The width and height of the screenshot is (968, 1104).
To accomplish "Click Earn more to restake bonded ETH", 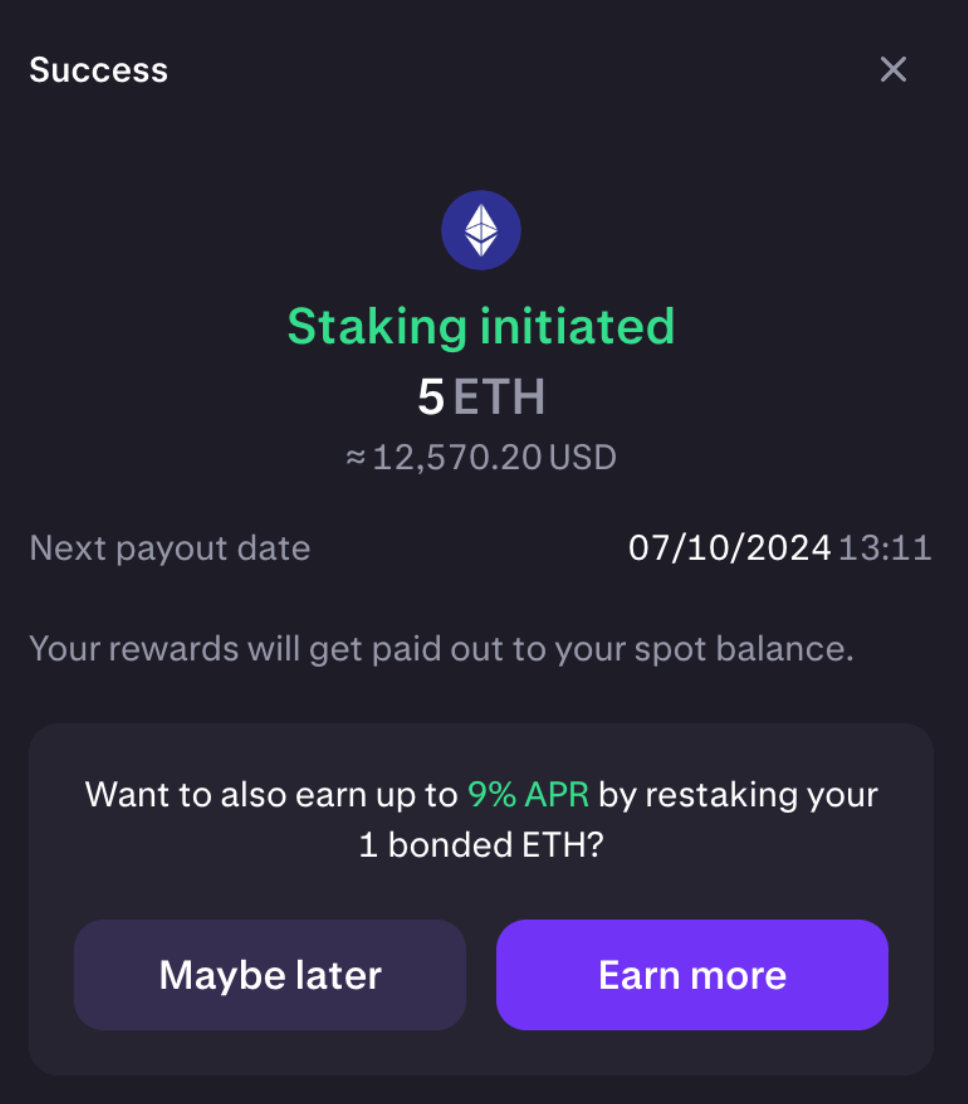I will click(x=692, y=974).
